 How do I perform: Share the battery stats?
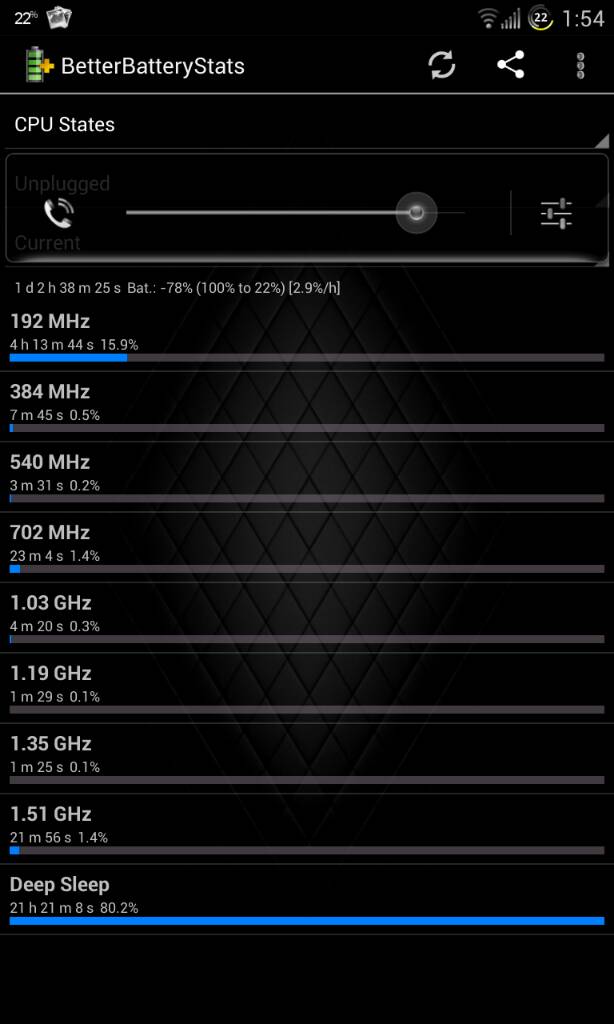pyautogui.click(x=511, y=66)
